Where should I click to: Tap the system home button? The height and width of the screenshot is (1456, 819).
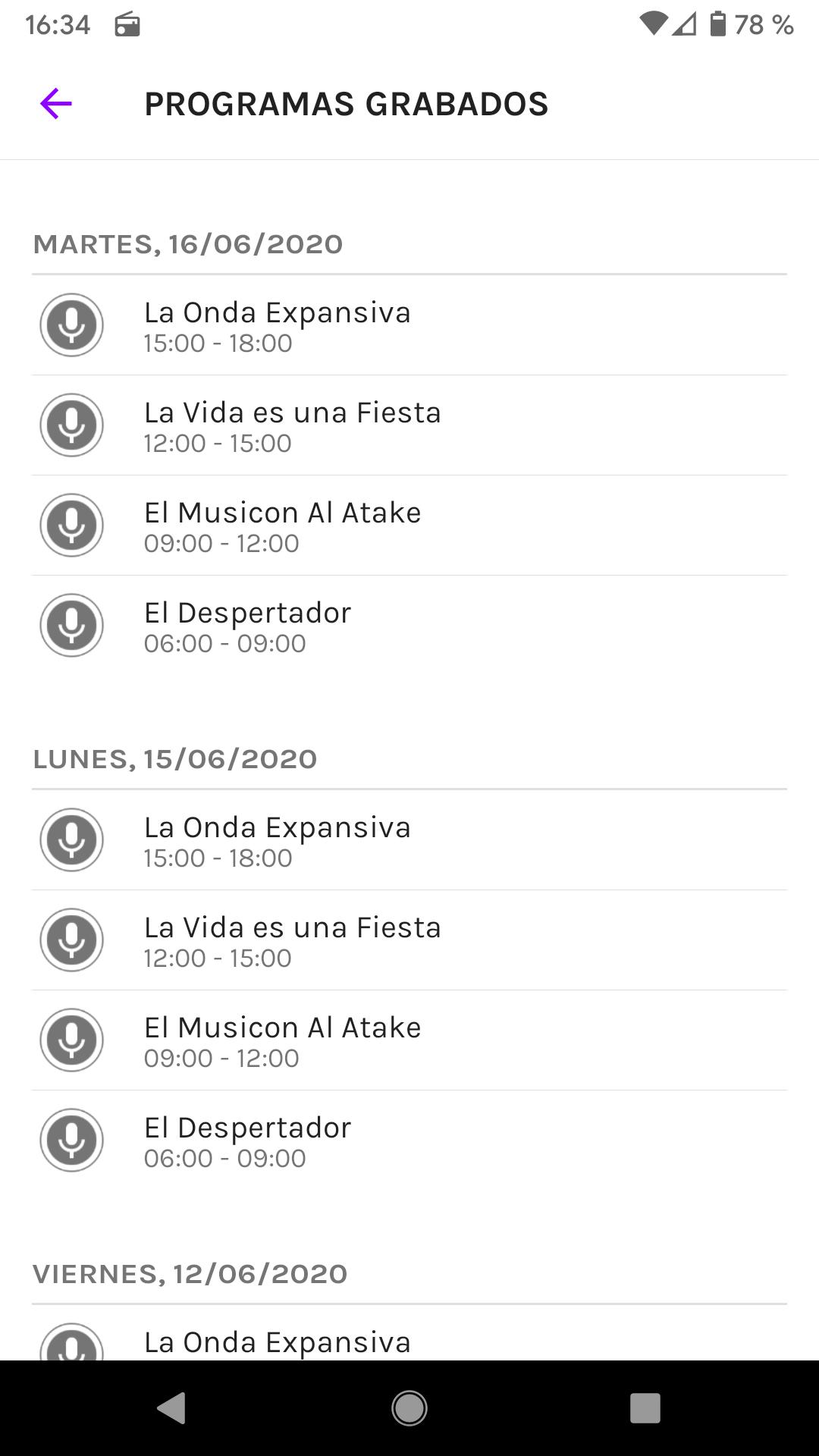pyautogui.click(x=409, y=1408)
